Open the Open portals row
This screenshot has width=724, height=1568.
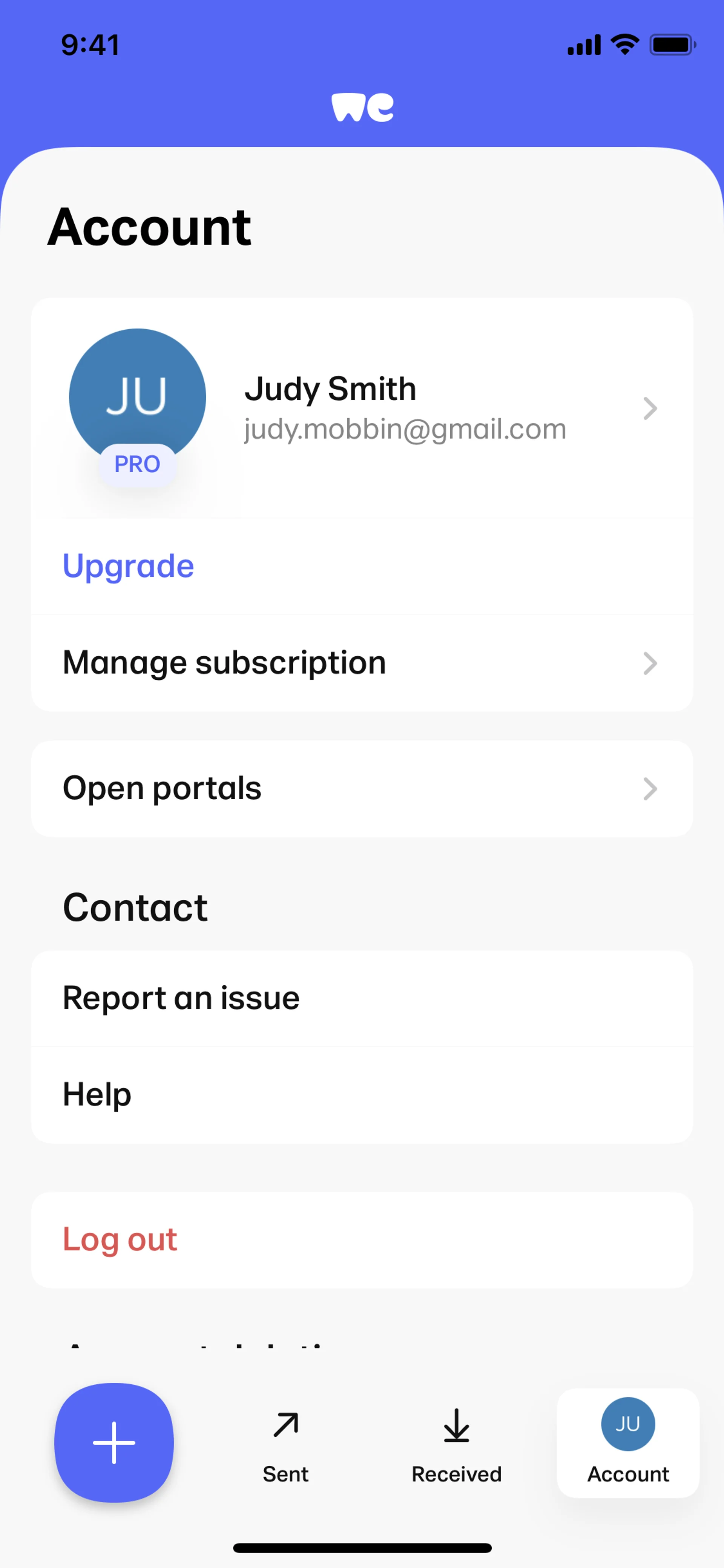pyautogui.click(x=362, y=788)
